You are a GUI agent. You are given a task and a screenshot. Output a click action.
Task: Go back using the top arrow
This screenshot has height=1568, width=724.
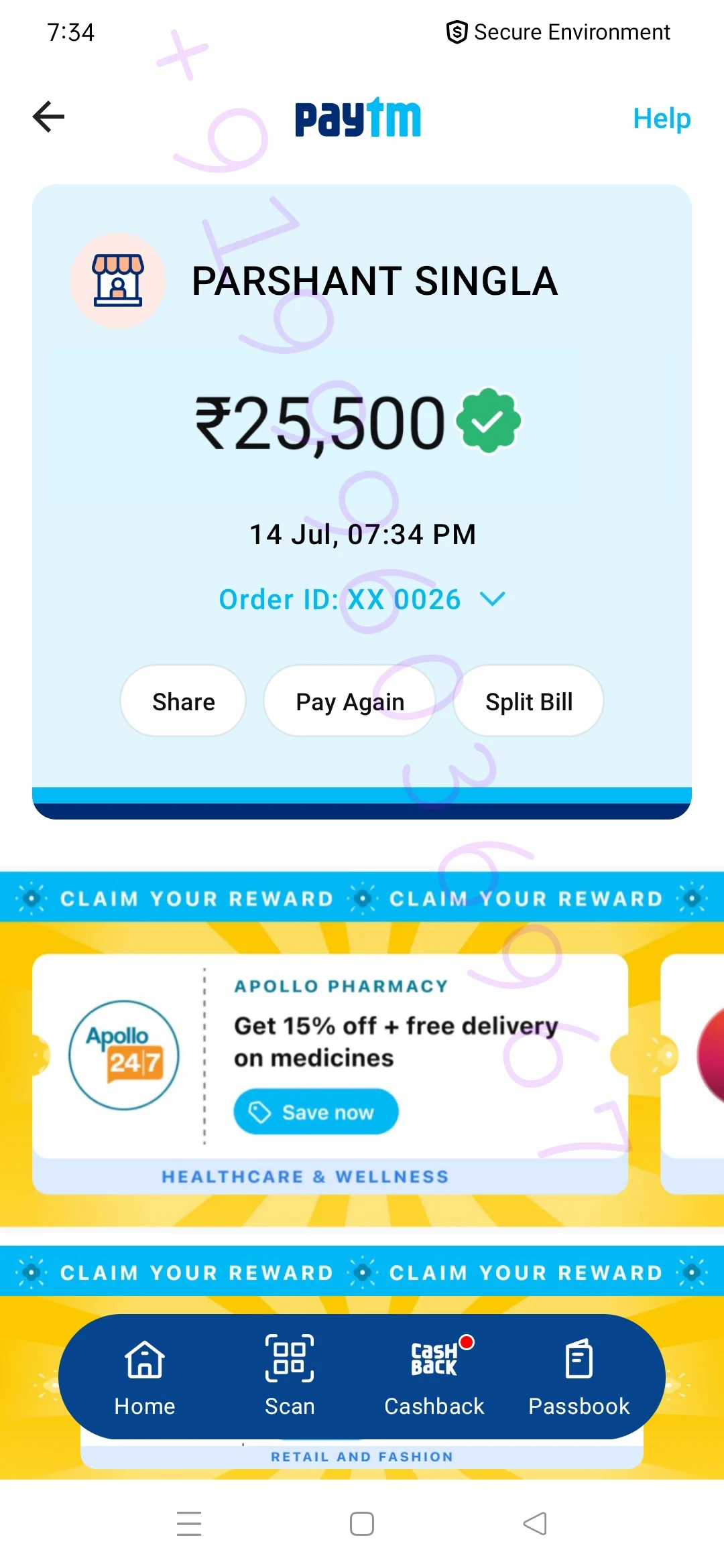(x=49, y=117)
